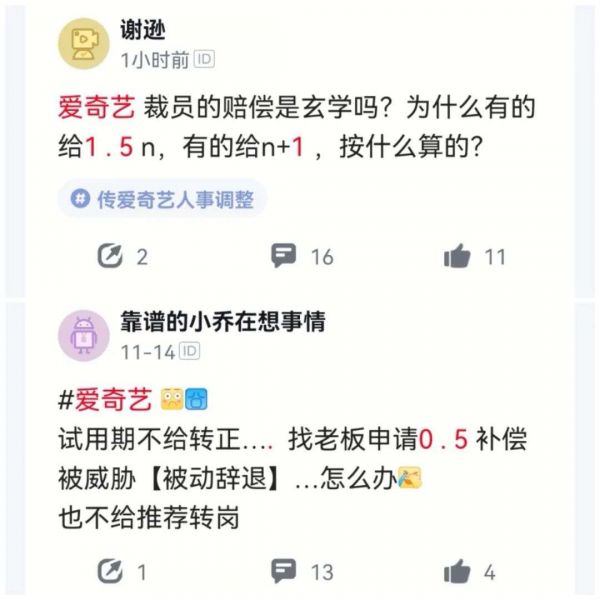Open the #爱奇艺 hashtag

pyautogui.click(x=104, y=401)
